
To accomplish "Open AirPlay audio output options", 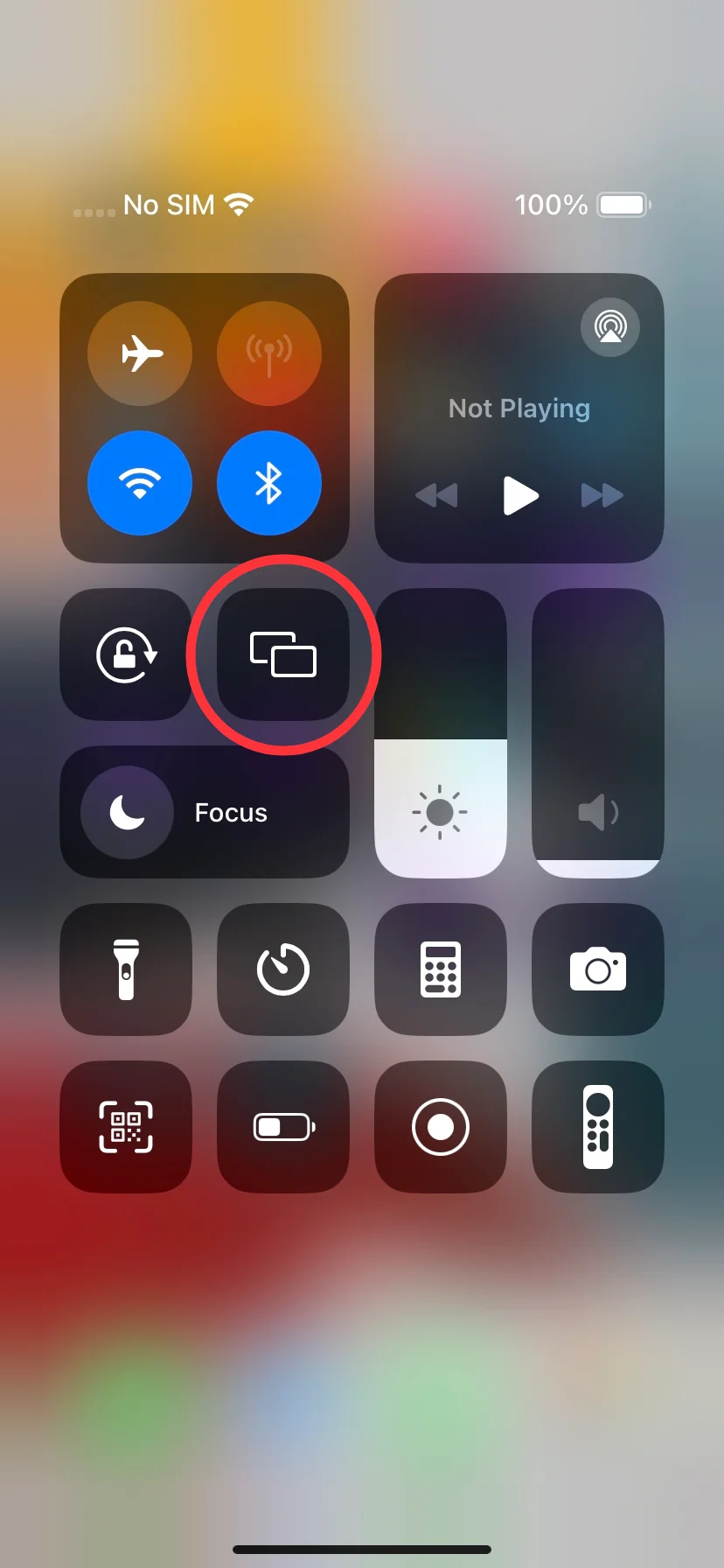I will [610, 327].
